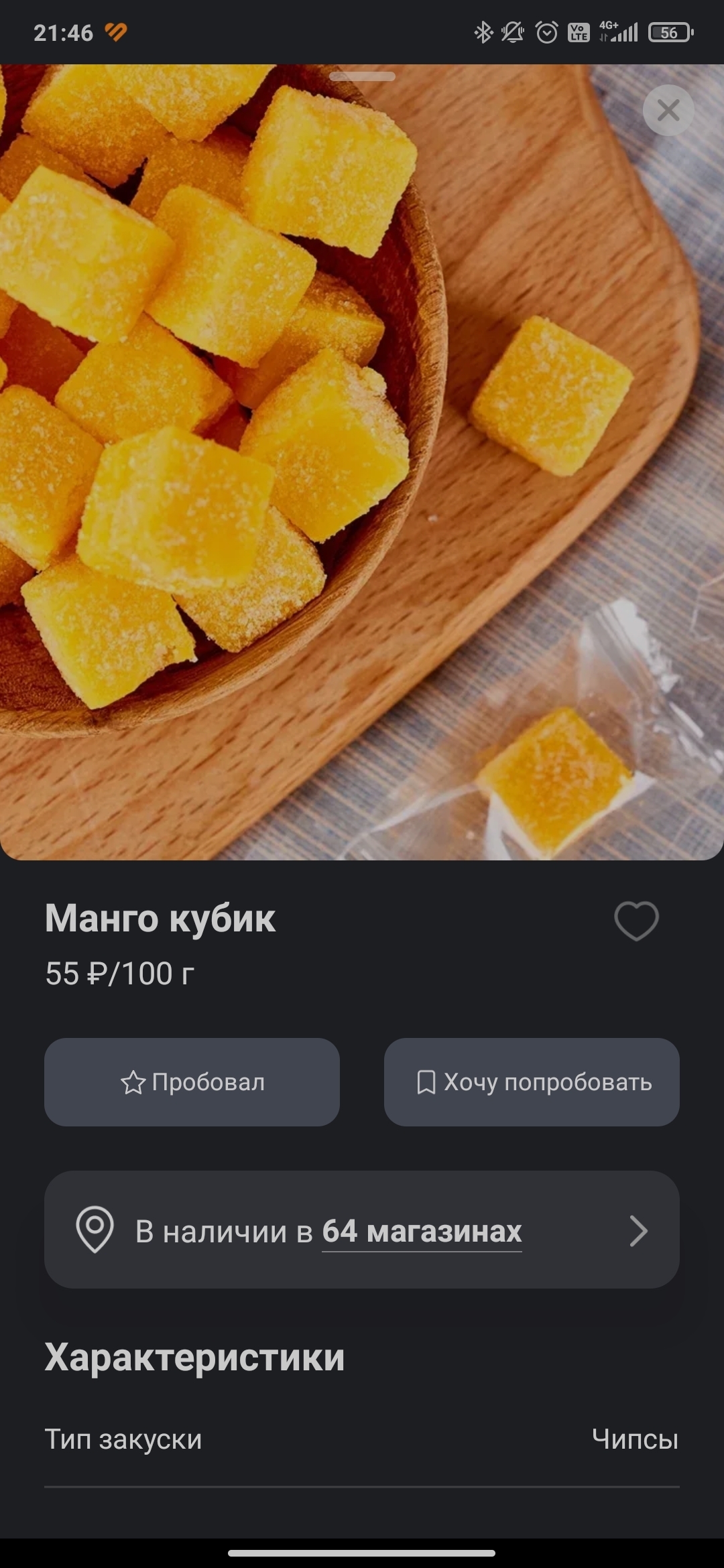Tap the Хочу попробовать button
Screen dimensions: 724x1568
[x=532, y=1082]
